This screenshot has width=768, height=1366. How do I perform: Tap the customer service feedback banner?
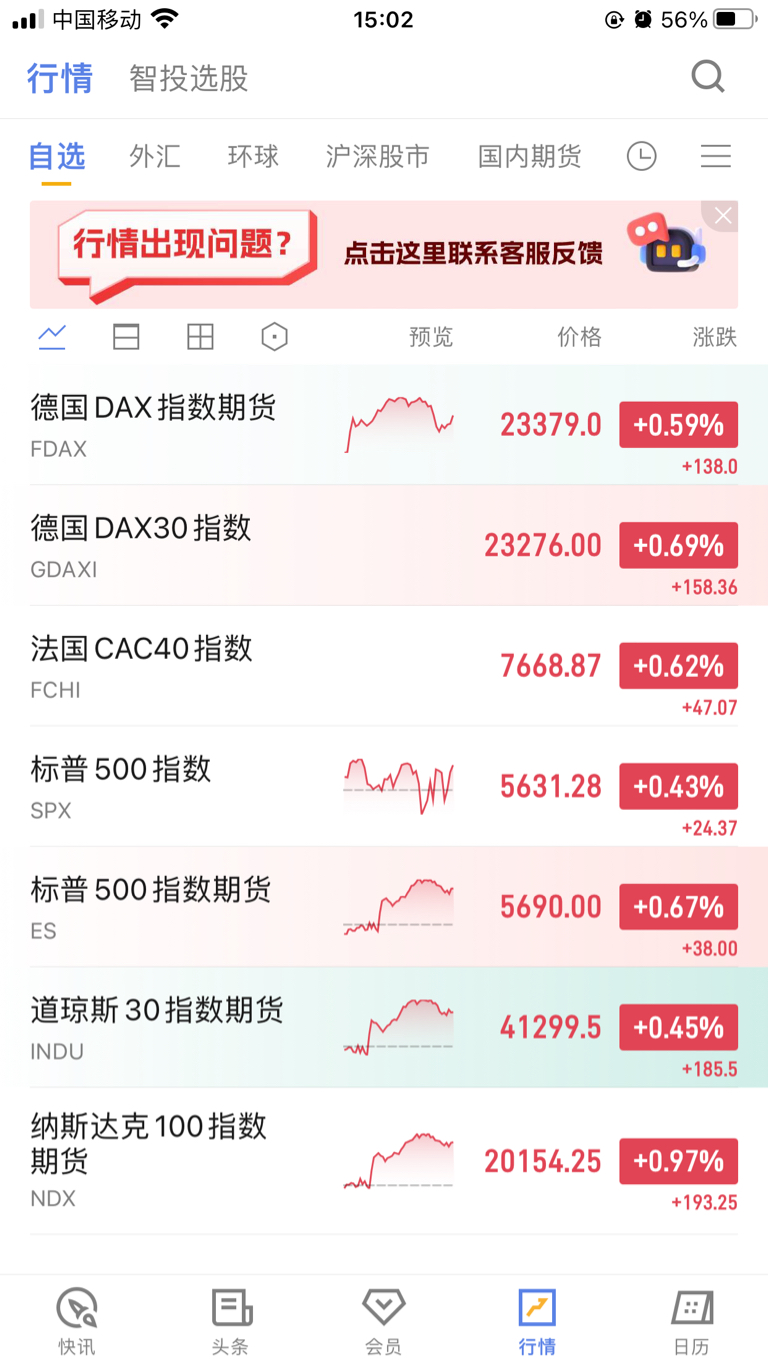384,255
